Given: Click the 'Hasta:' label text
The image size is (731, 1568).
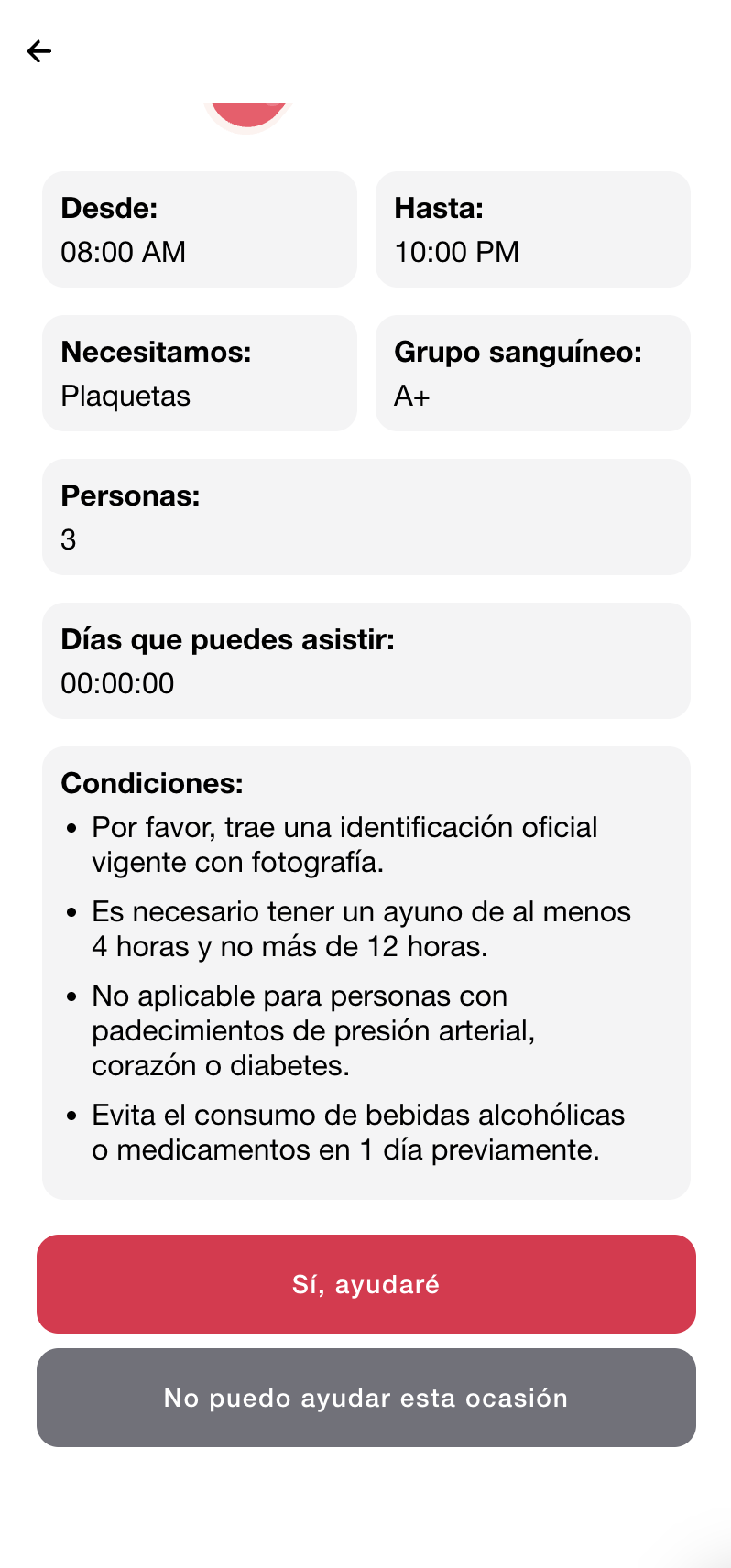Looking at the screenshot, I should [438, 208].
